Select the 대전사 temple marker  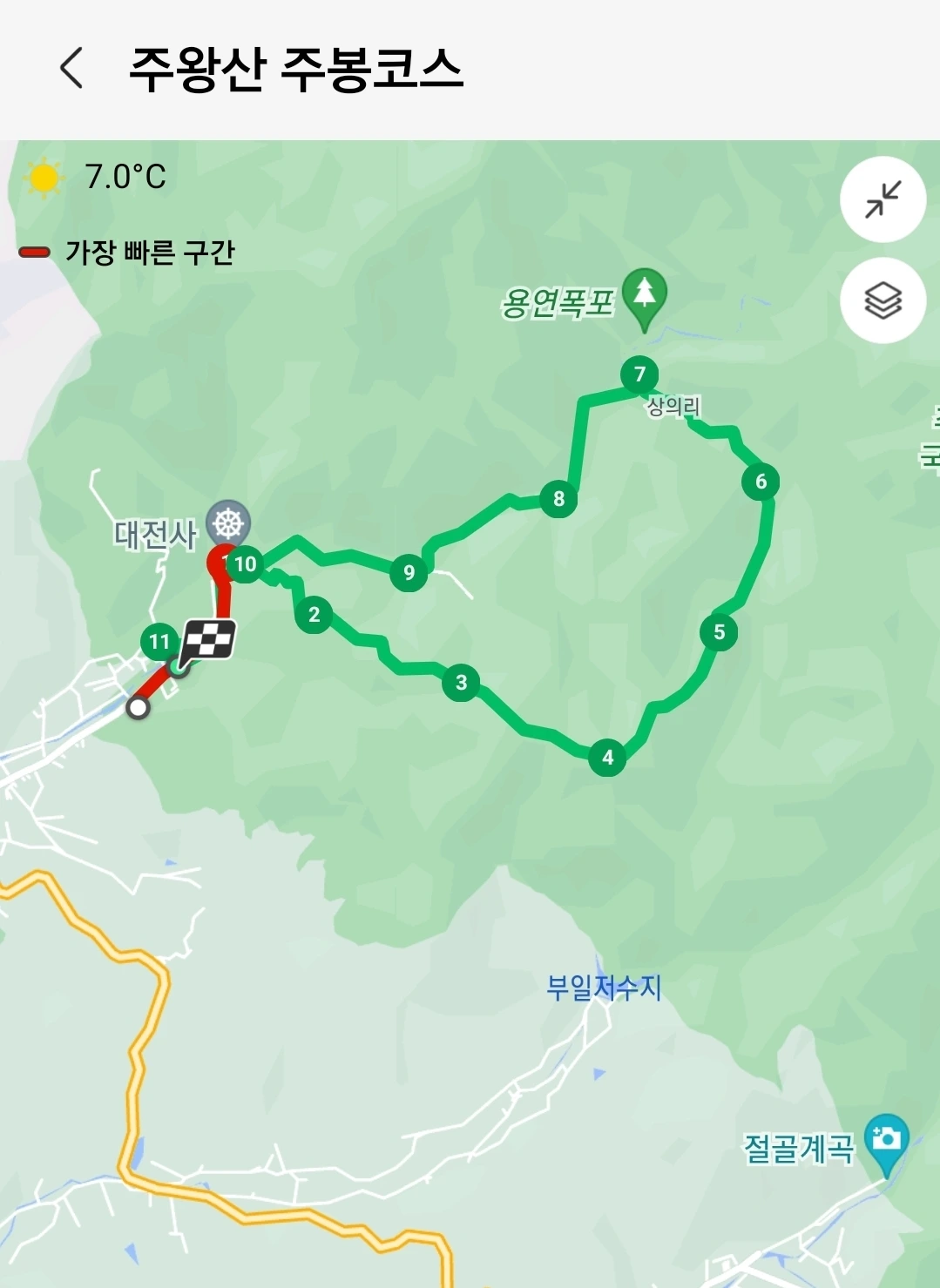tap(228, 523)
